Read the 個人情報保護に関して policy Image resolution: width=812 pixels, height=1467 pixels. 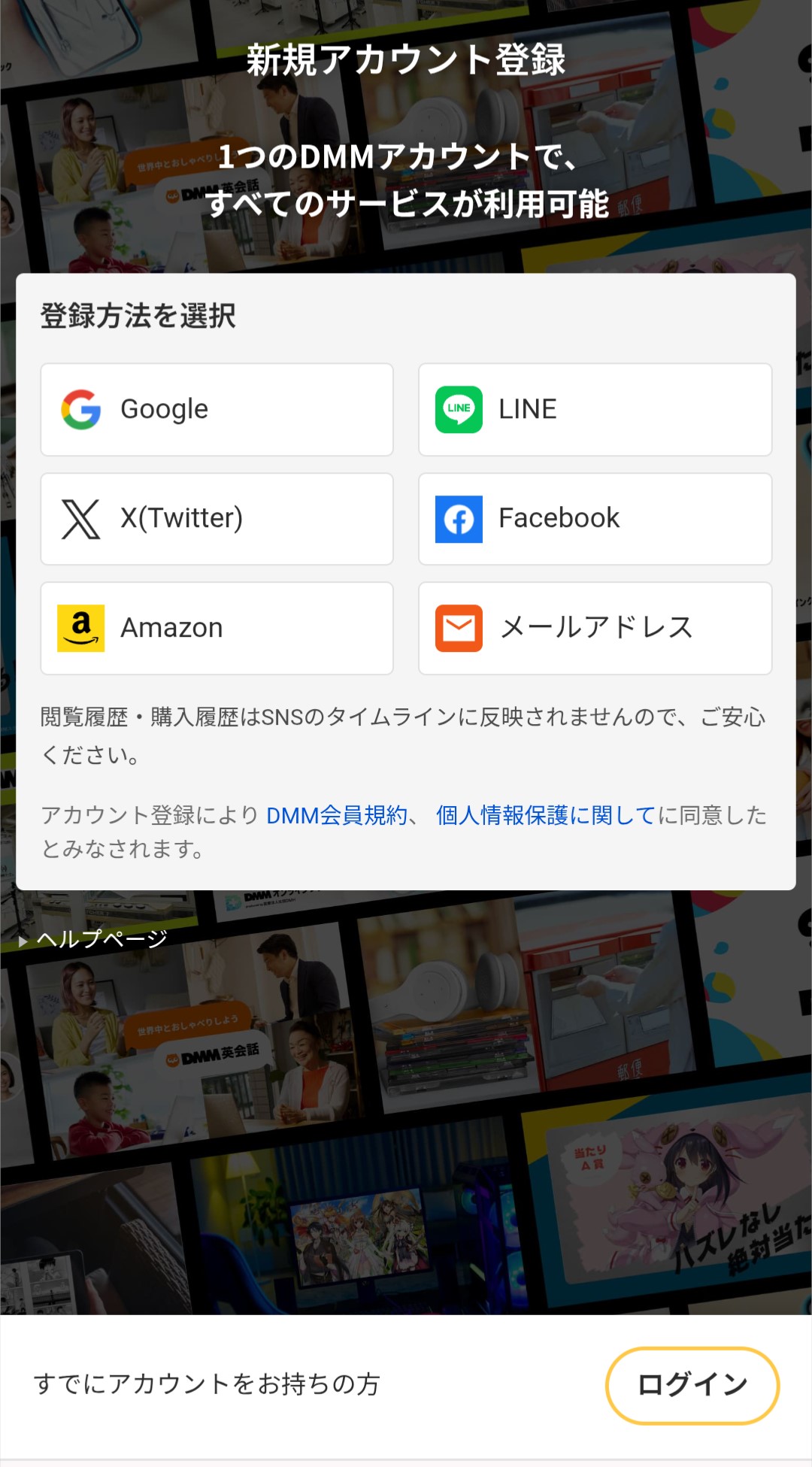click(546, 815)
